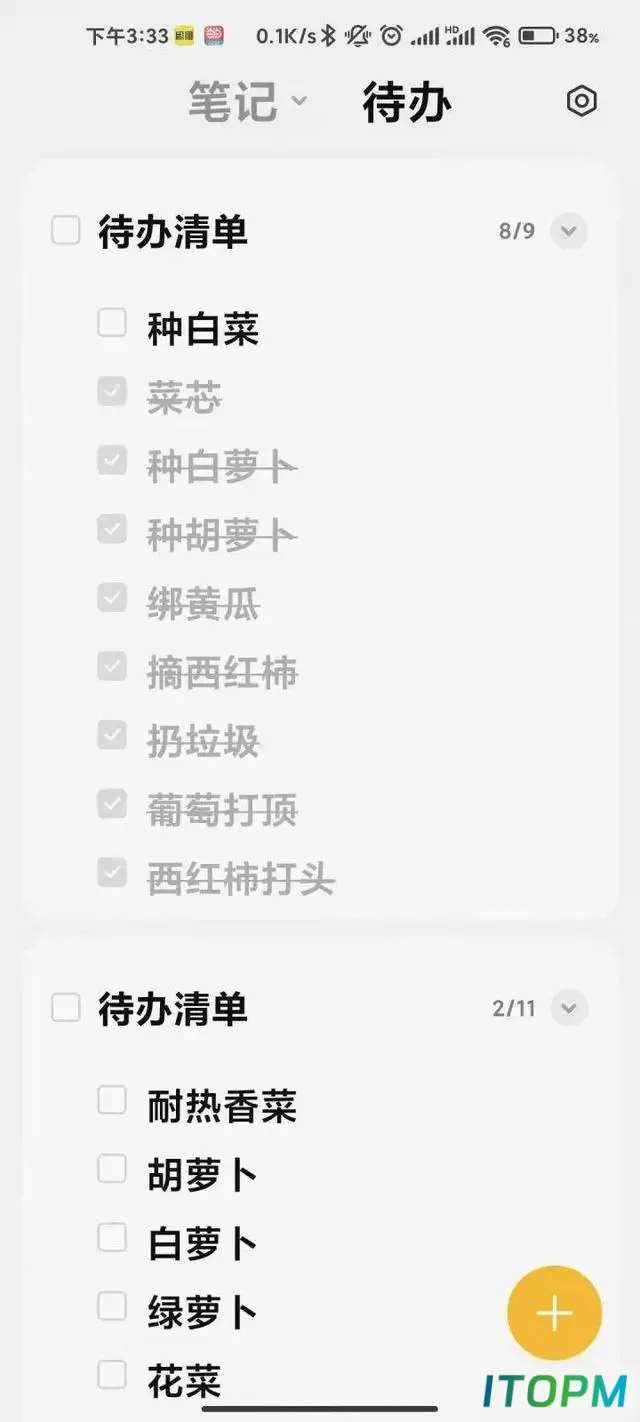Uncheck 种白萝卜
The width and height of the screenshot is (640, 1422).
pyautogui.click(x=112, y=460)
